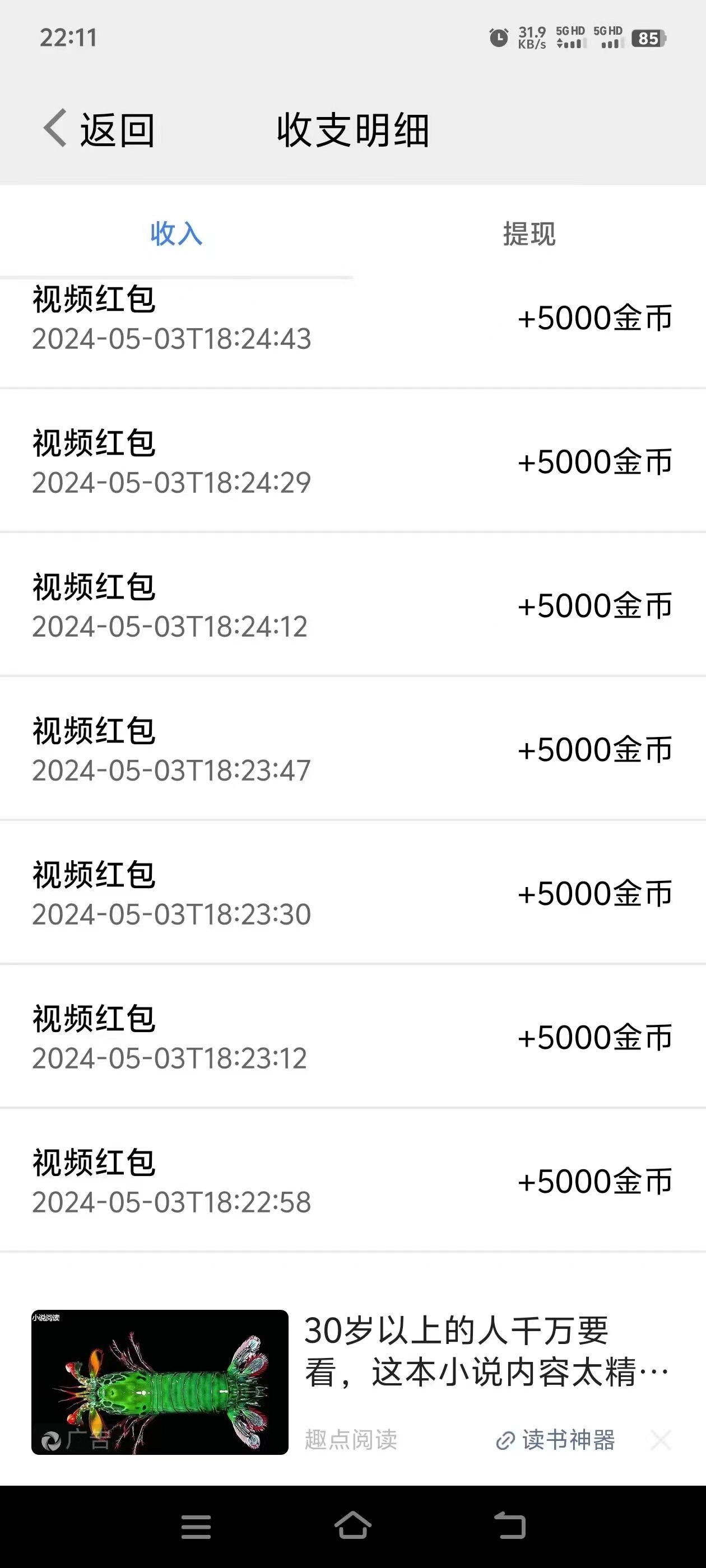706x1568 pixels.
Task: Open the 读书神器 link
Action: (555, 1440)
